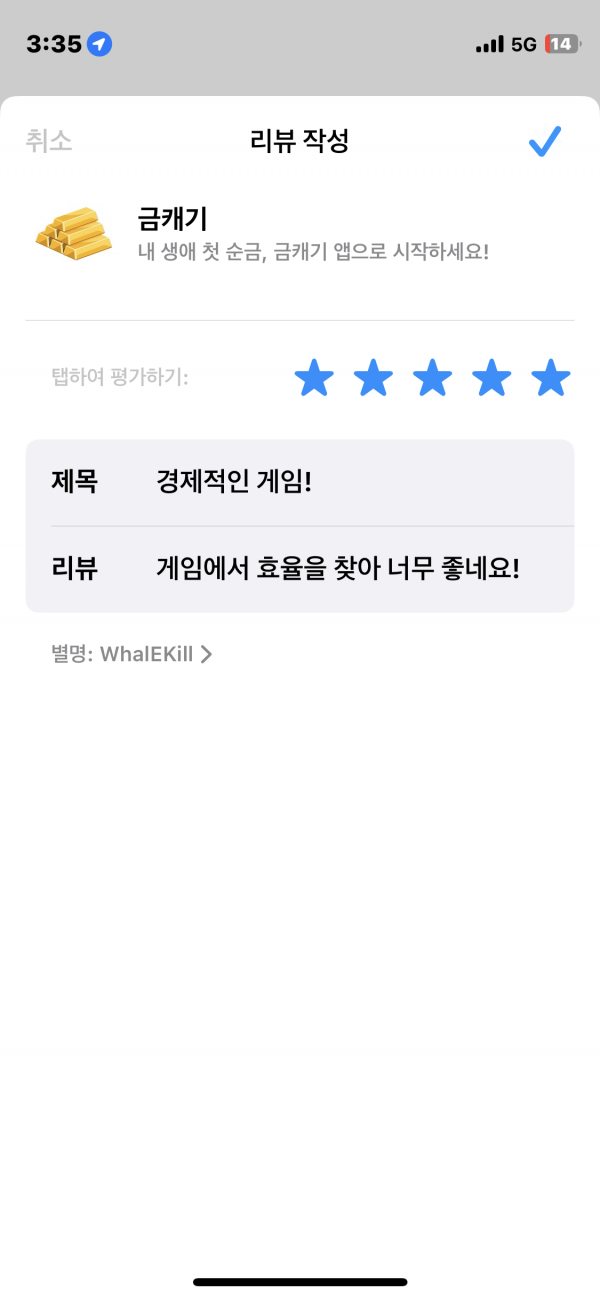The image size is (600, 1299).
Task: Edit the 제목 title field
Action: (x=300, y=483)
